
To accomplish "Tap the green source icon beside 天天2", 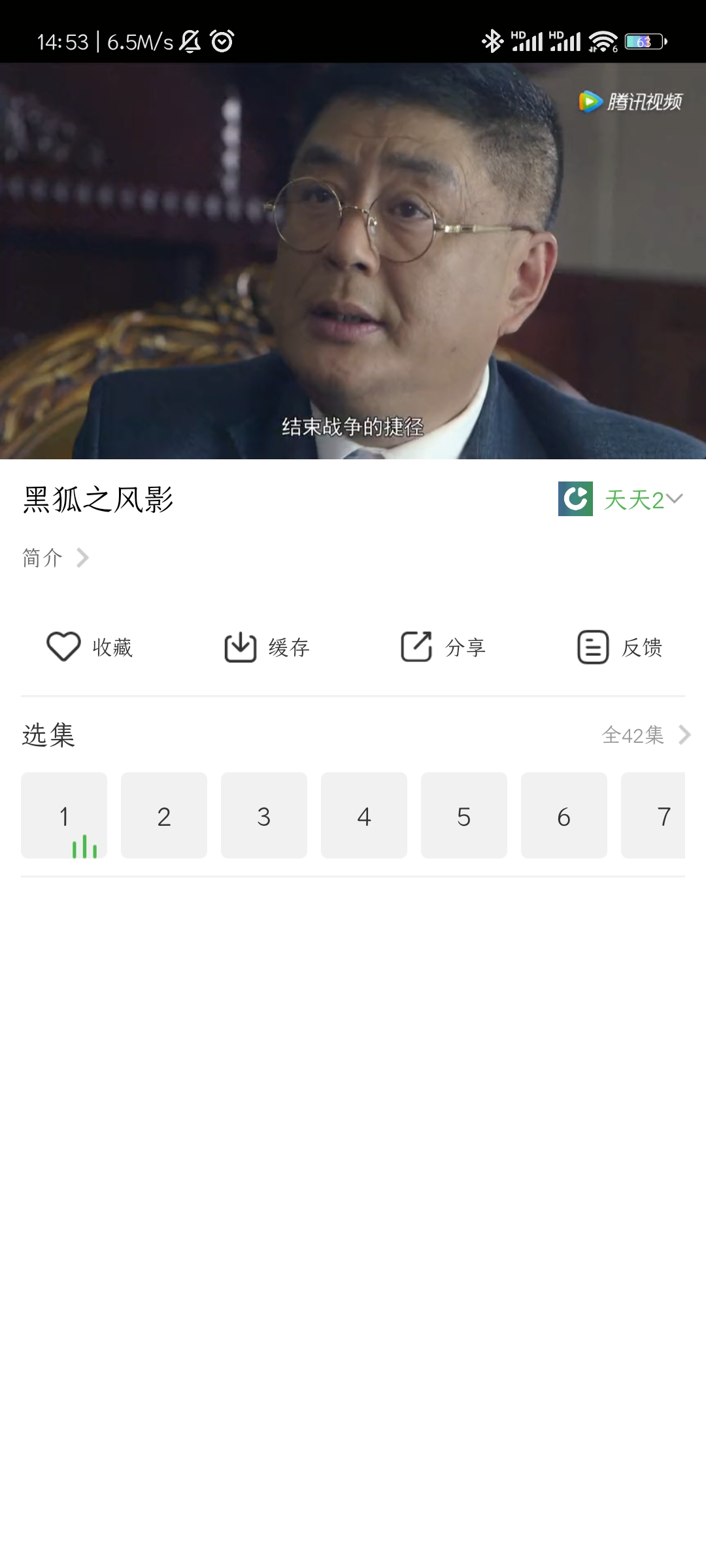I will 574,498.
